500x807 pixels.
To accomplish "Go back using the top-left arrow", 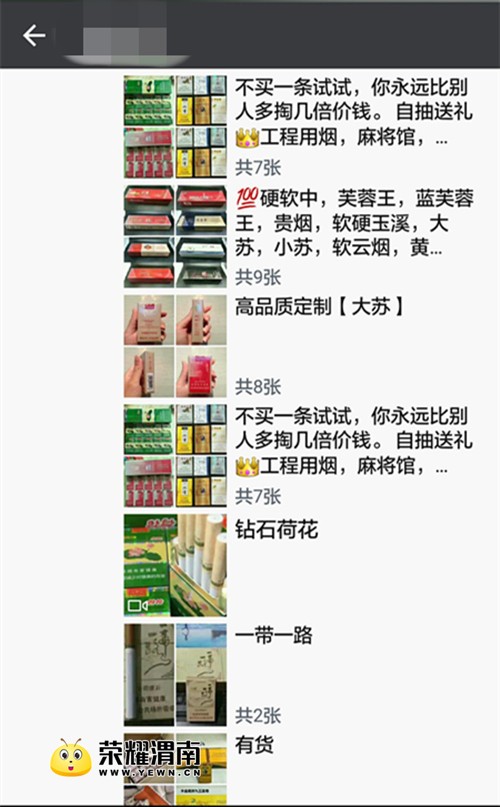I will coord(34,36).
